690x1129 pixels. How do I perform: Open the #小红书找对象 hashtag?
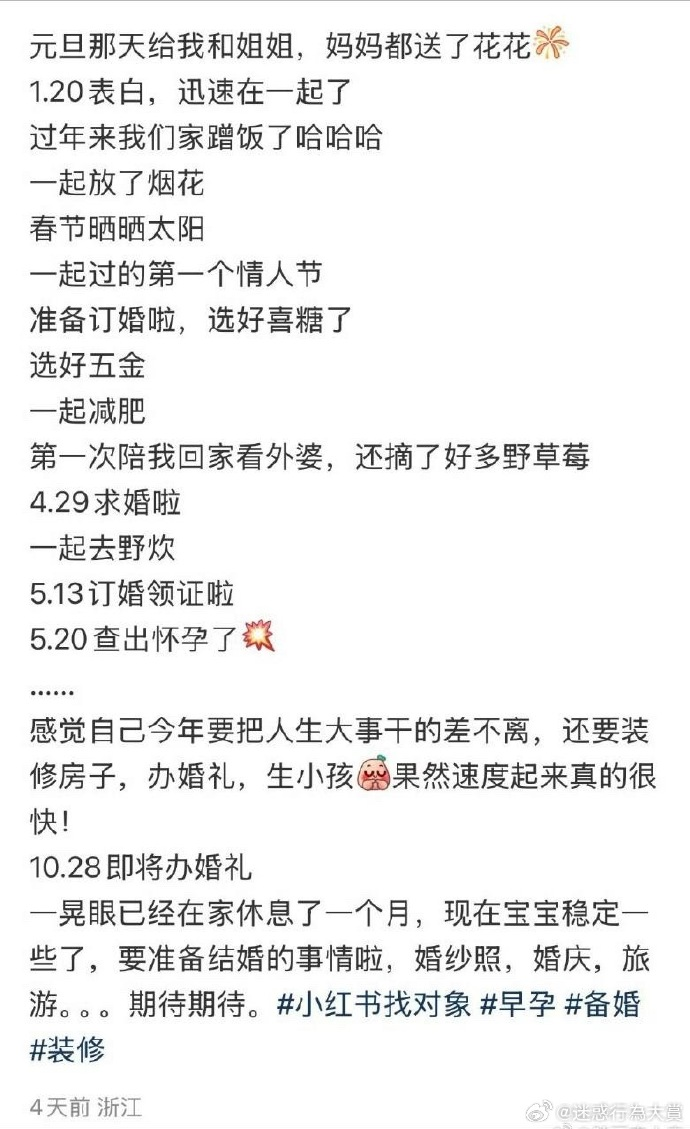(374, 1004)
